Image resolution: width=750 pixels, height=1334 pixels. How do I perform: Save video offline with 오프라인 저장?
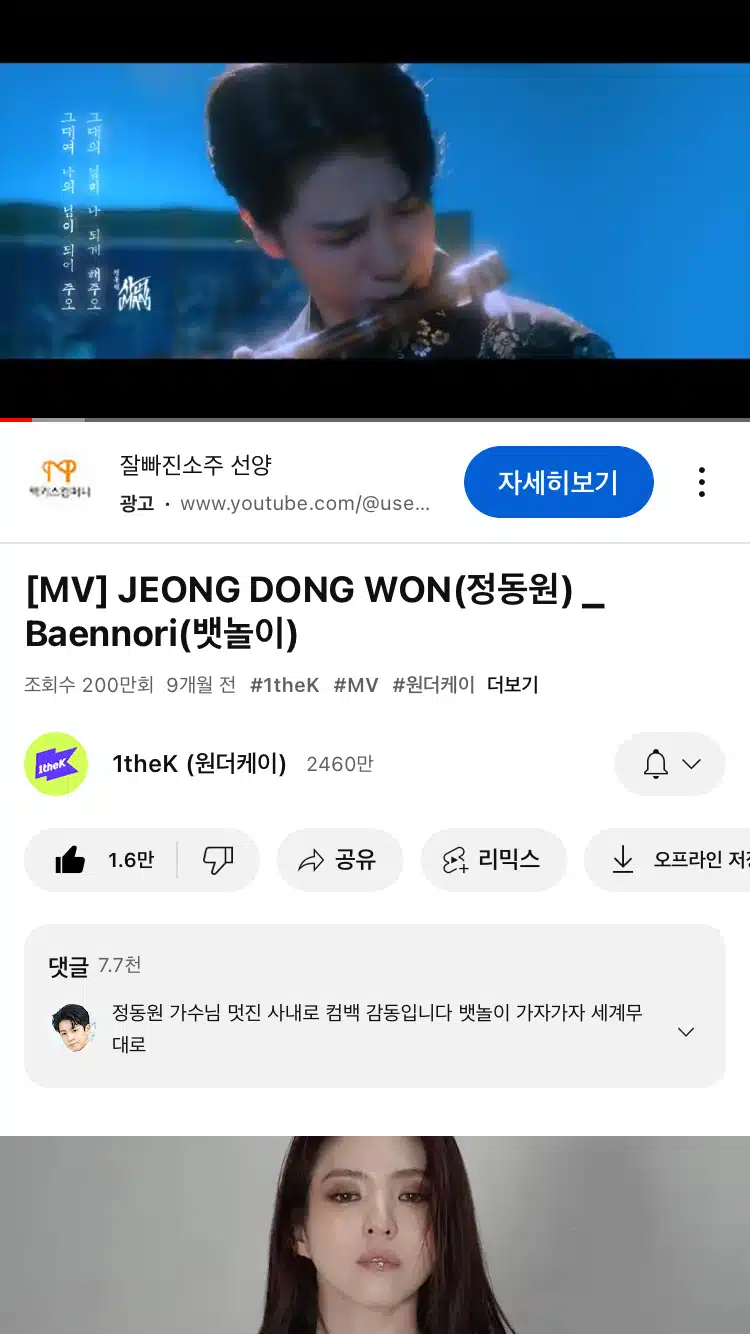(668, 860)
